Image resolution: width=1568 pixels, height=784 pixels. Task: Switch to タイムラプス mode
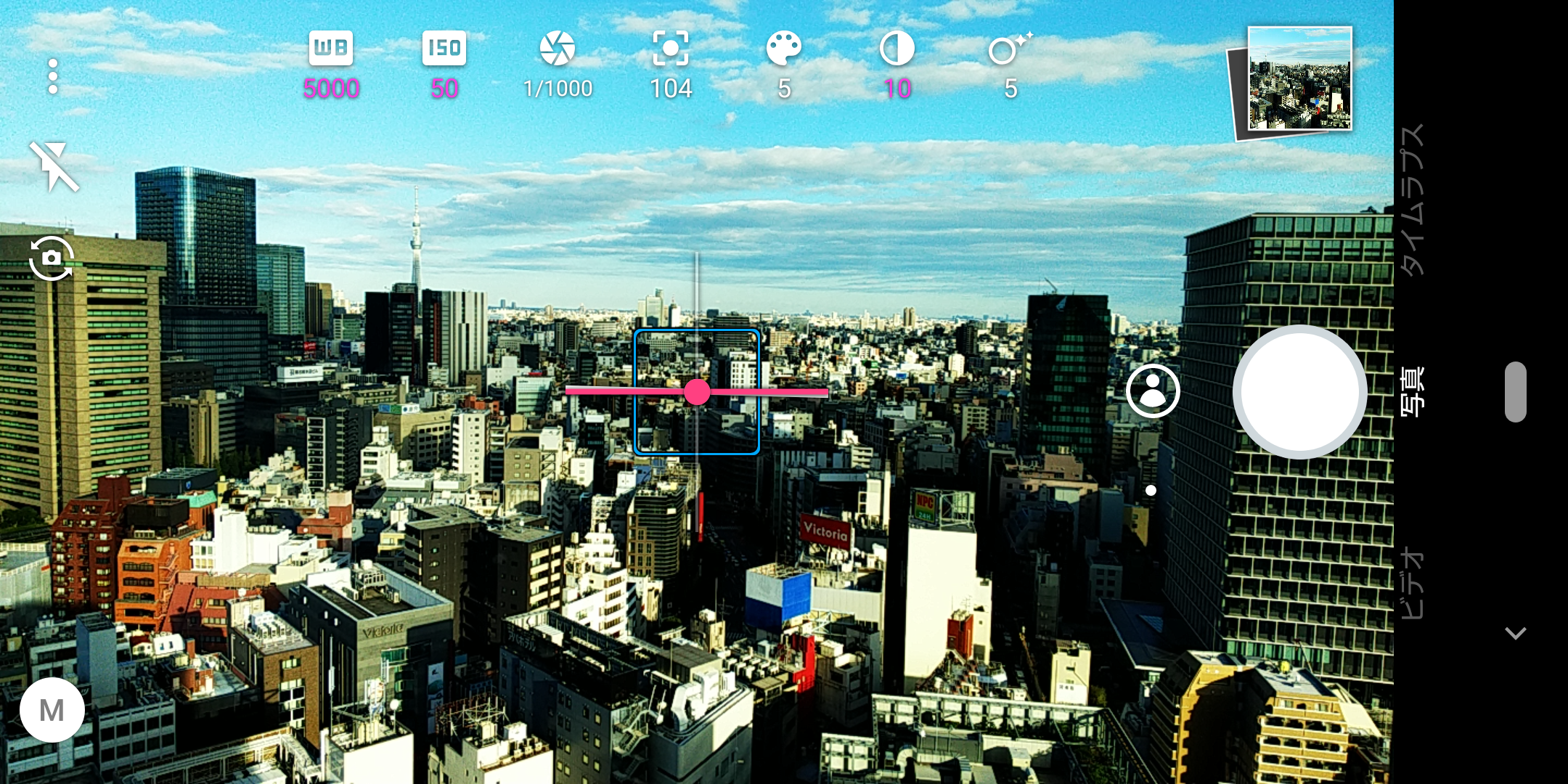[x=1413, y=200]
